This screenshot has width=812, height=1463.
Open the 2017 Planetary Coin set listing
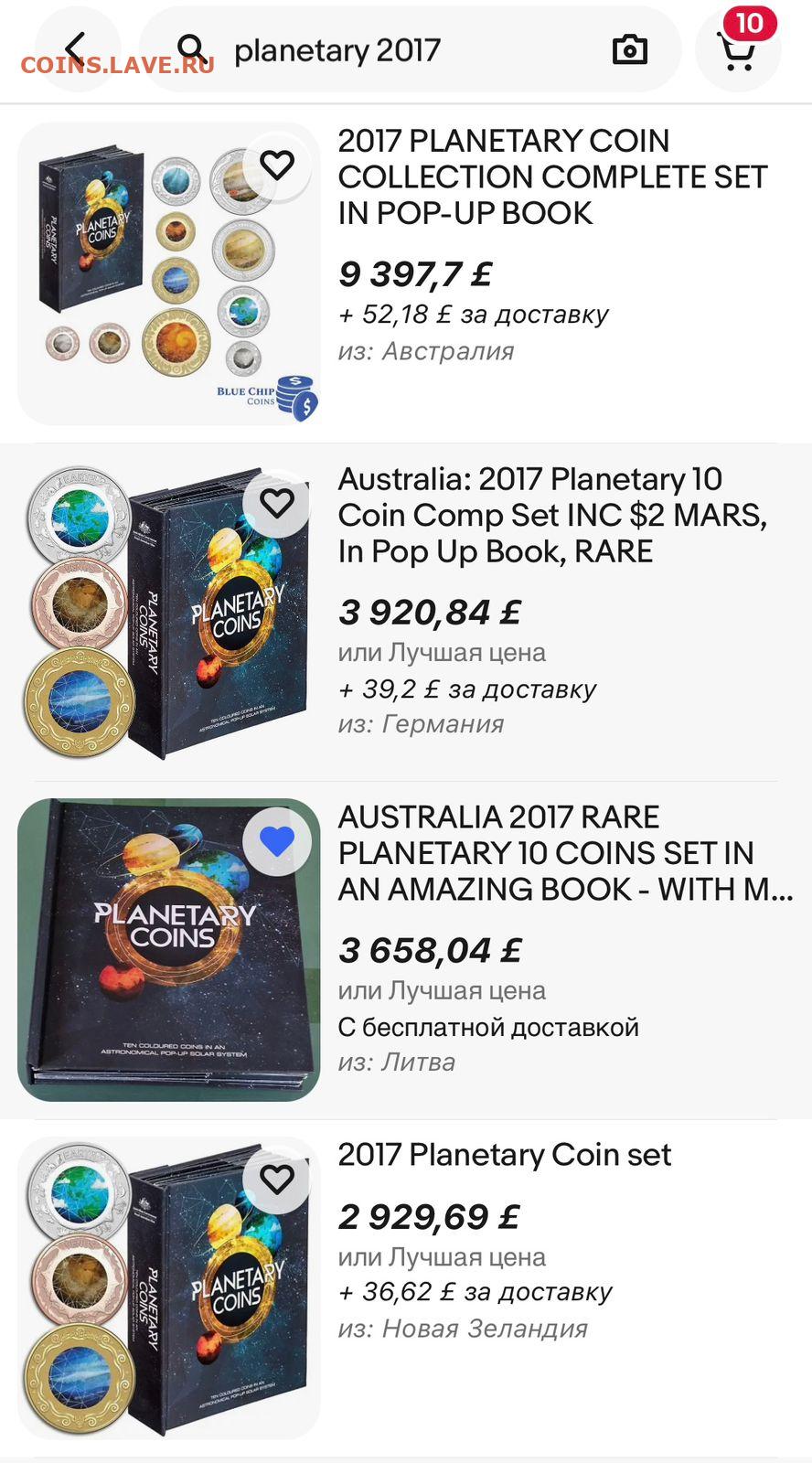point(505,1155)
